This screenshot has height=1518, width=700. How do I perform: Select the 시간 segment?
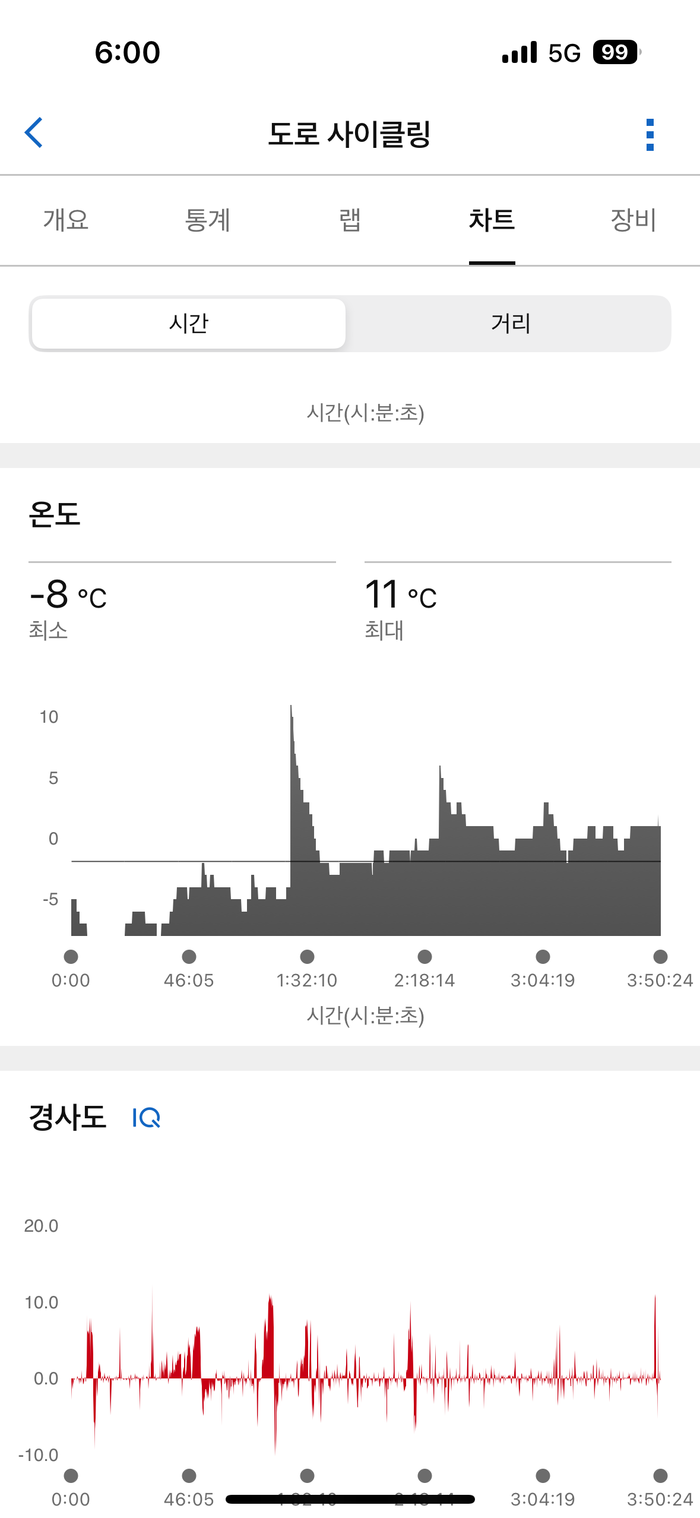pos(189,323)
